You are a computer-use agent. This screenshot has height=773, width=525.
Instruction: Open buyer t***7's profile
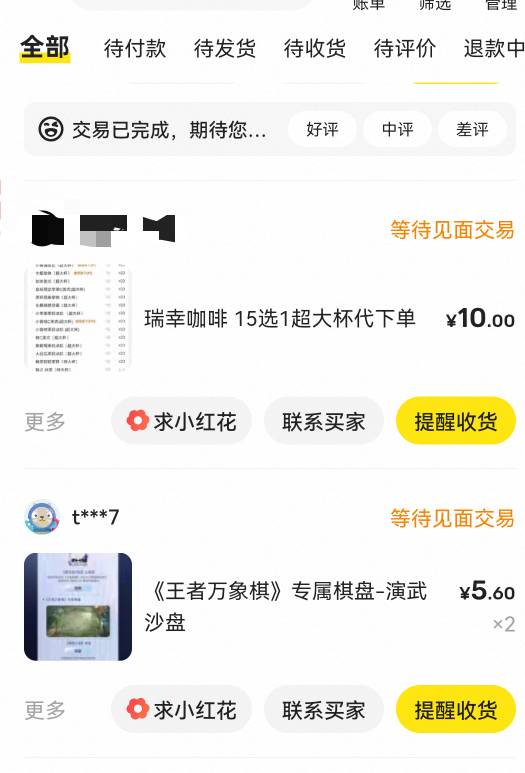[72, 517]
